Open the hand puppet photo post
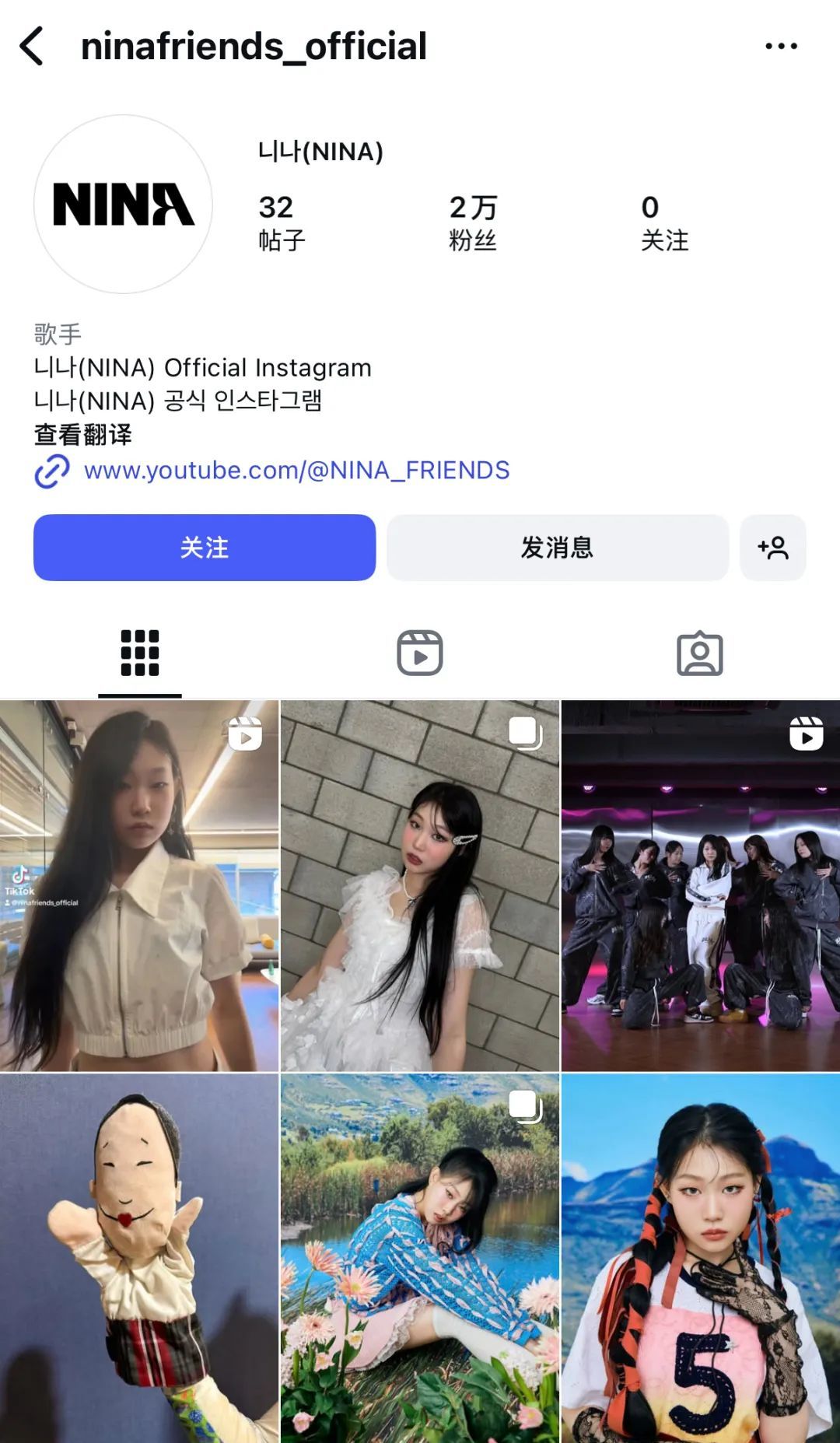This screenshot has height=1443, width=840. click(139, 1259)
